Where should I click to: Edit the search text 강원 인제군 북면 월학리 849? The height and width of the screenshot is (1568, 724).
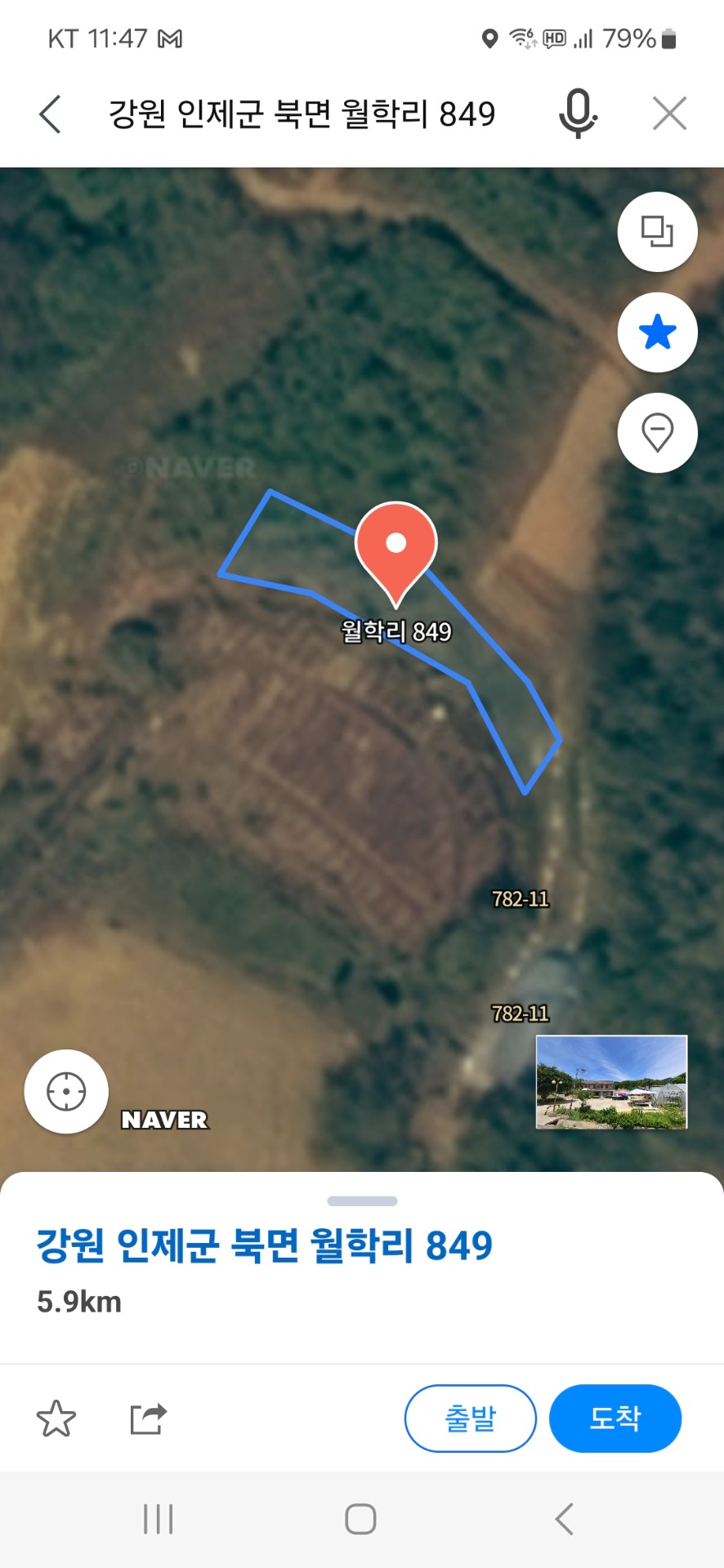302,114
